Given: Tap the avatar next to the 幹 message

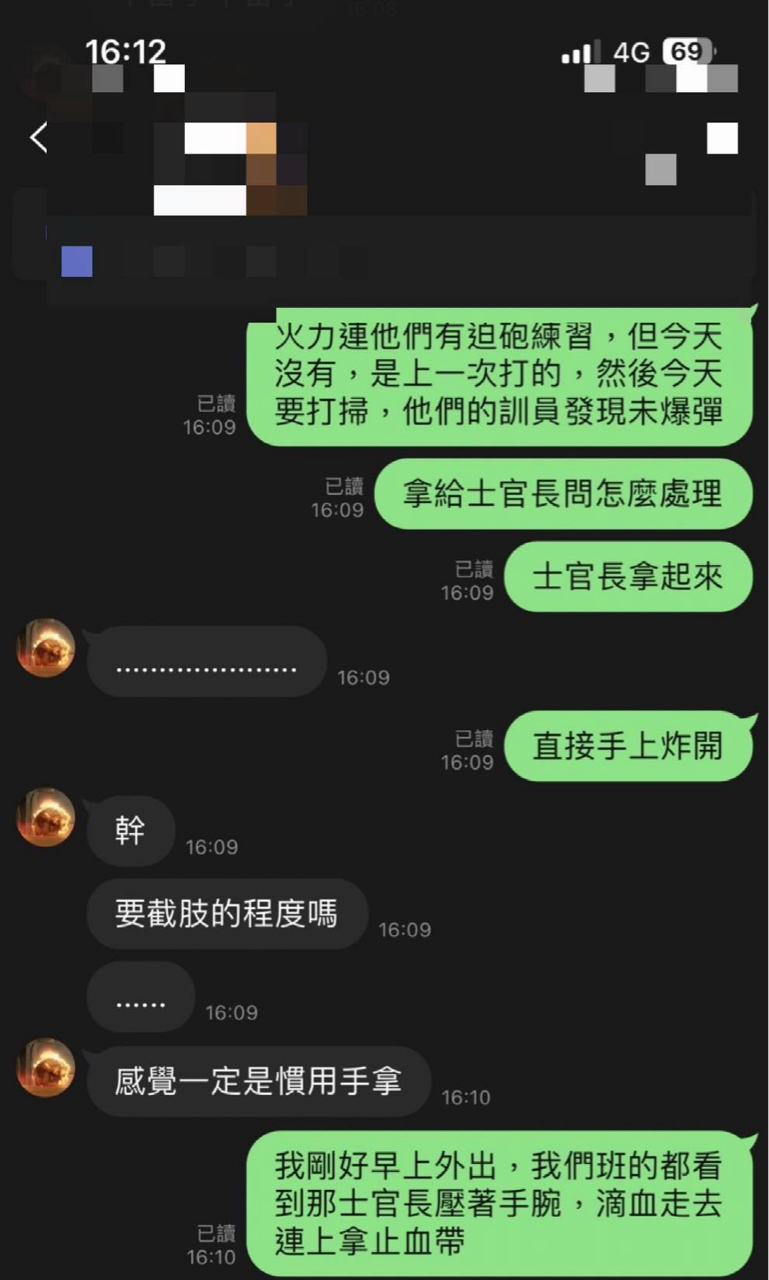Looking at the screenshot, I should point(46,817).
